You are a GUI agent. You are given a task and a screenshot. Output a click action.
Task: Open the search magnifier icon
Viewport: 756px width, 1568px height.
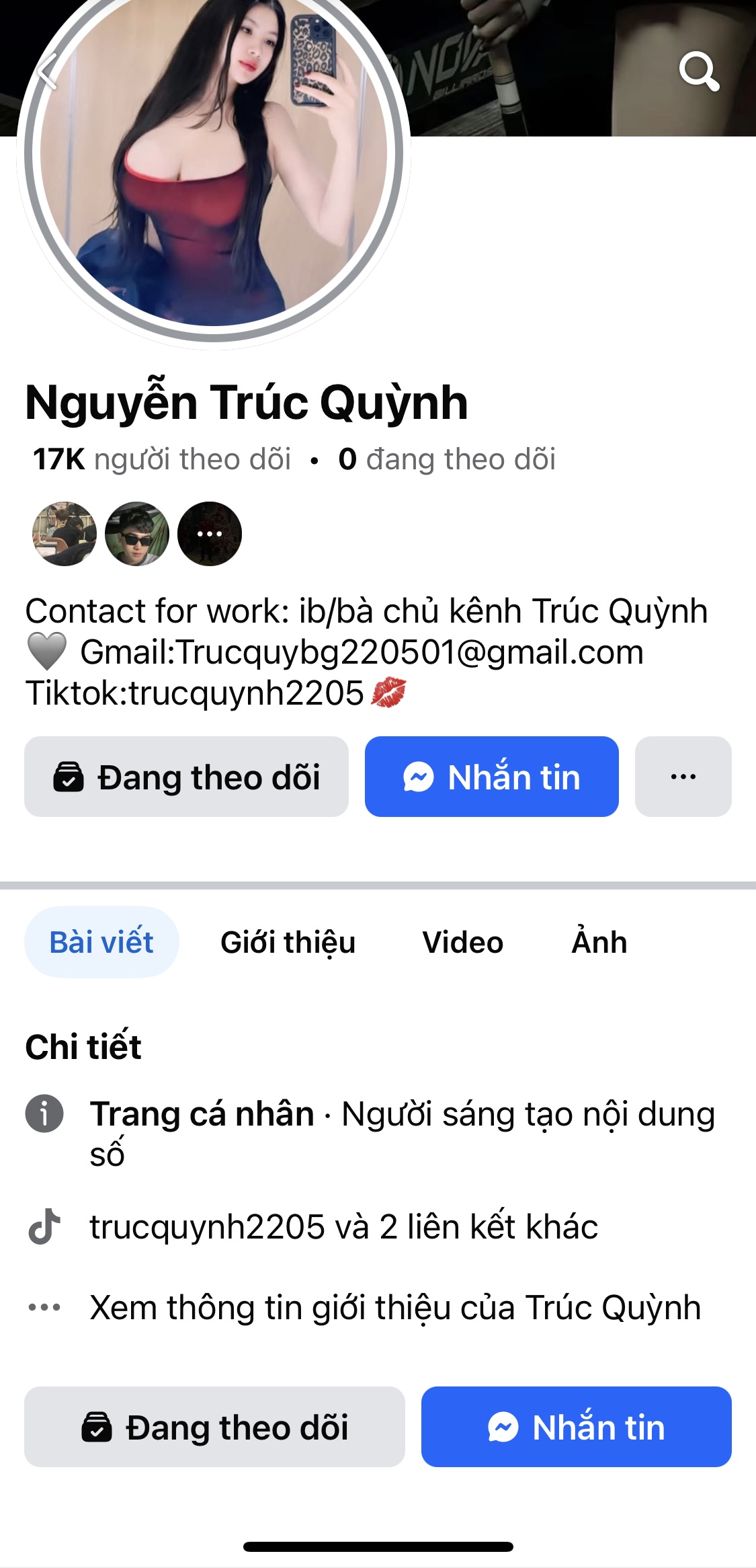[699, 71]
